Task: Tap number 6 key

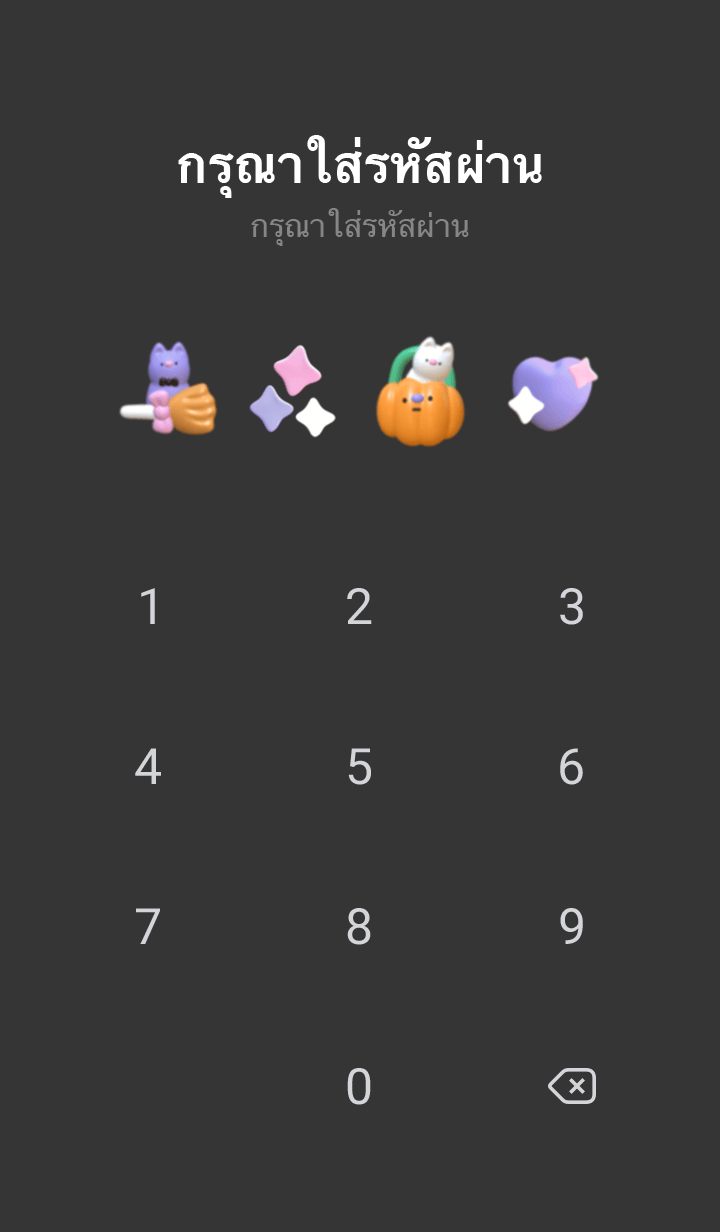Action: [x=571, y=767]
